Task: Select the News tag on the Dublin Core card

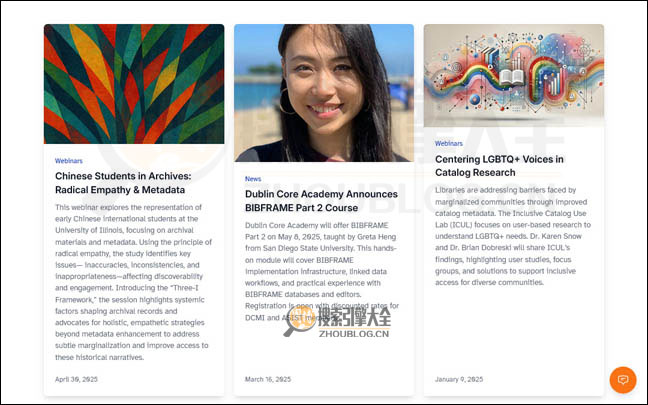Action: (253, 179)
